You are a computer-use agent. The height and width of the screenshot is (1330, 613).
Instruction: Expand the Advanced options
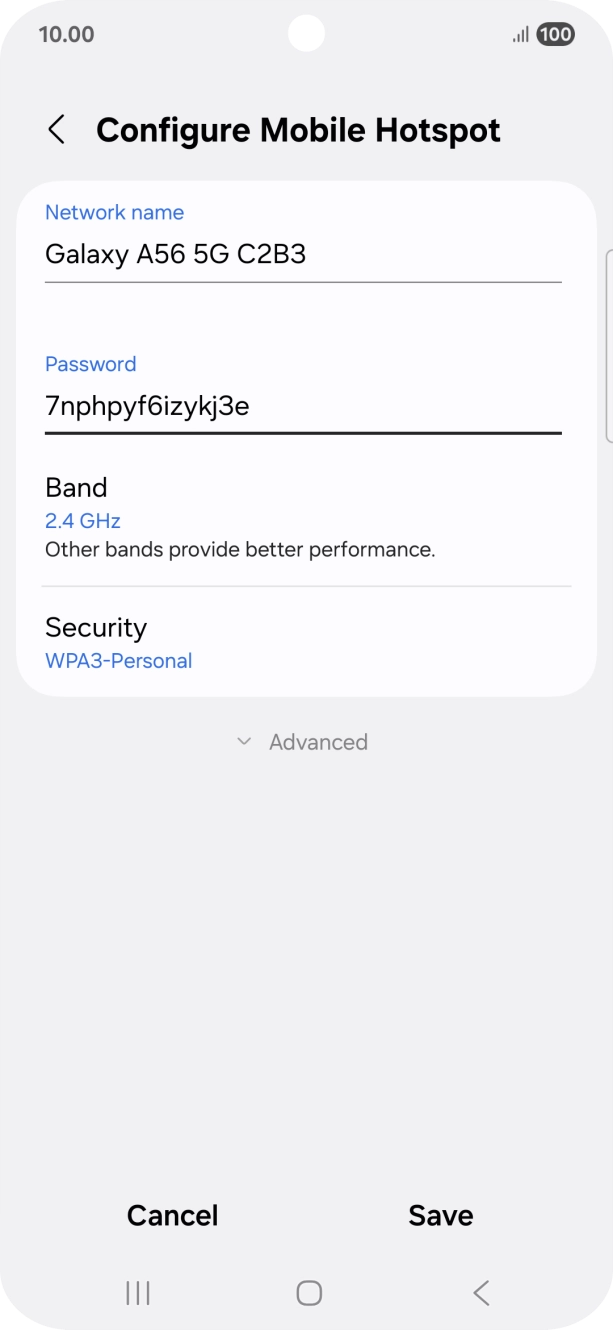click(303, 742)
